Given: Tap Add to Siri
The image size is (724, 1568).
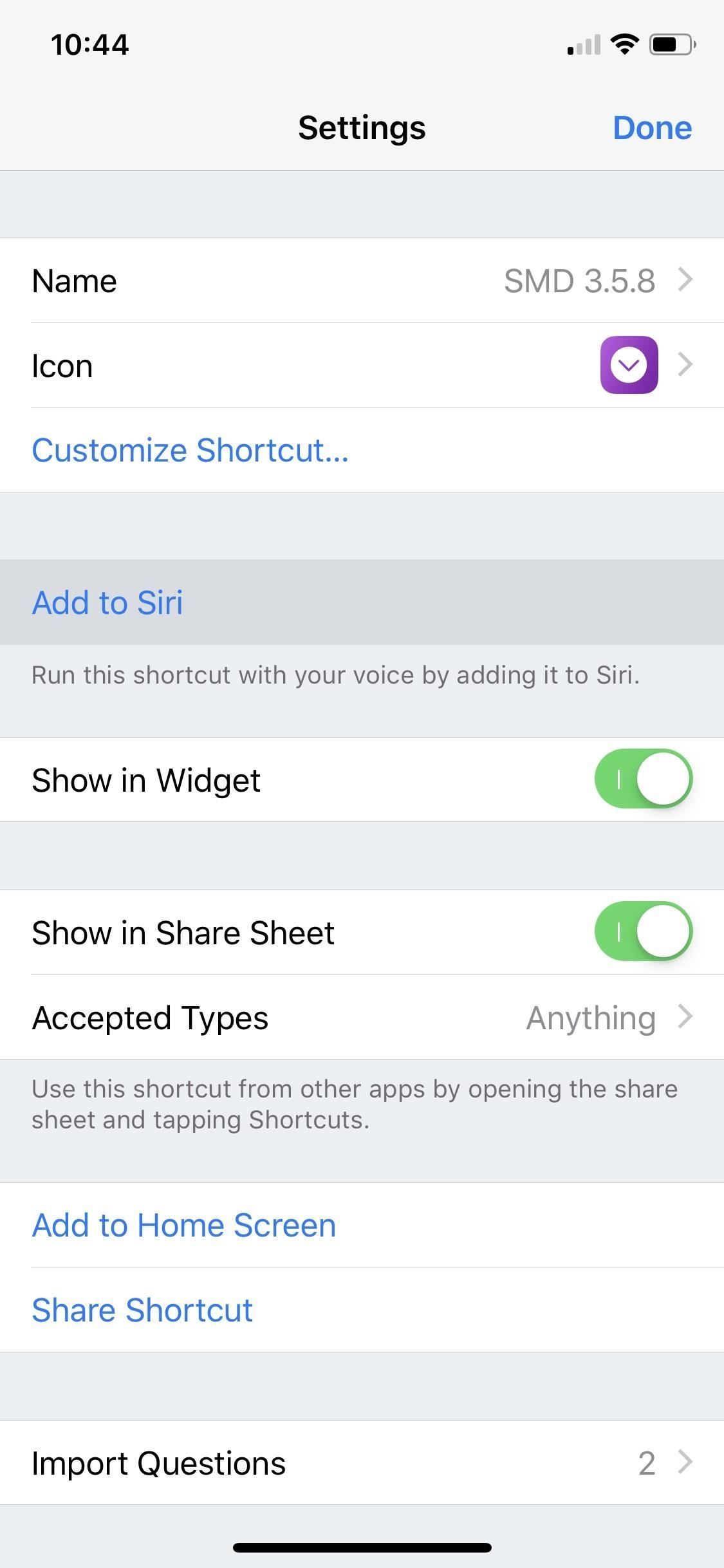Looking at the screenshot, I should point(107,602).
